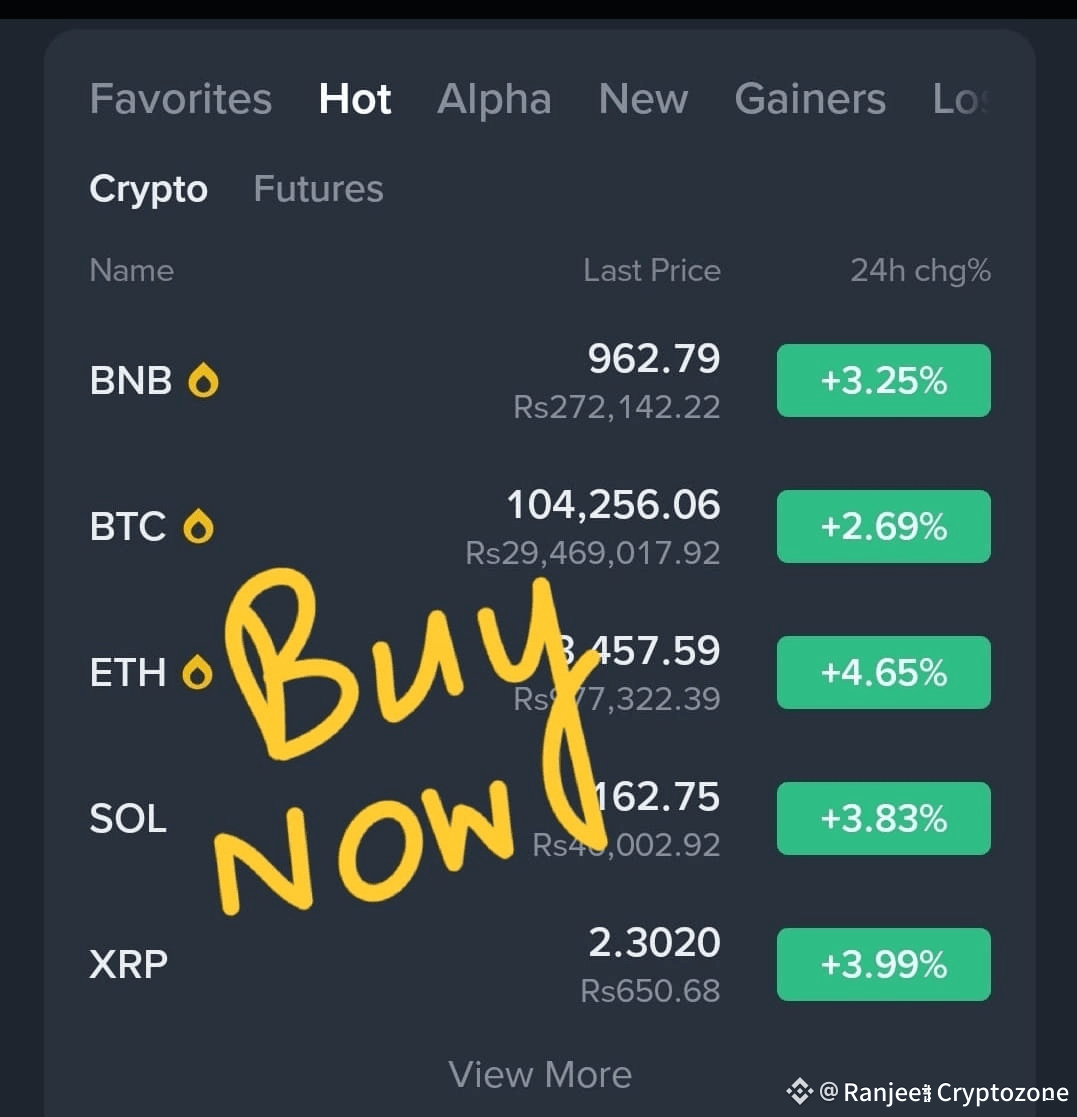1077x1117 pixels.
Task: Click ETH's +4.65% green percentage button
Action: point(883,672)
